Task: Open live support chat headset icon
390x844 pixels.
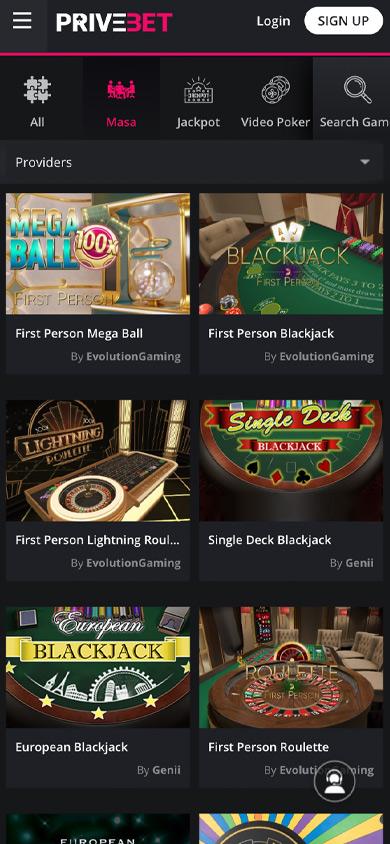Action: pos(335,782)
